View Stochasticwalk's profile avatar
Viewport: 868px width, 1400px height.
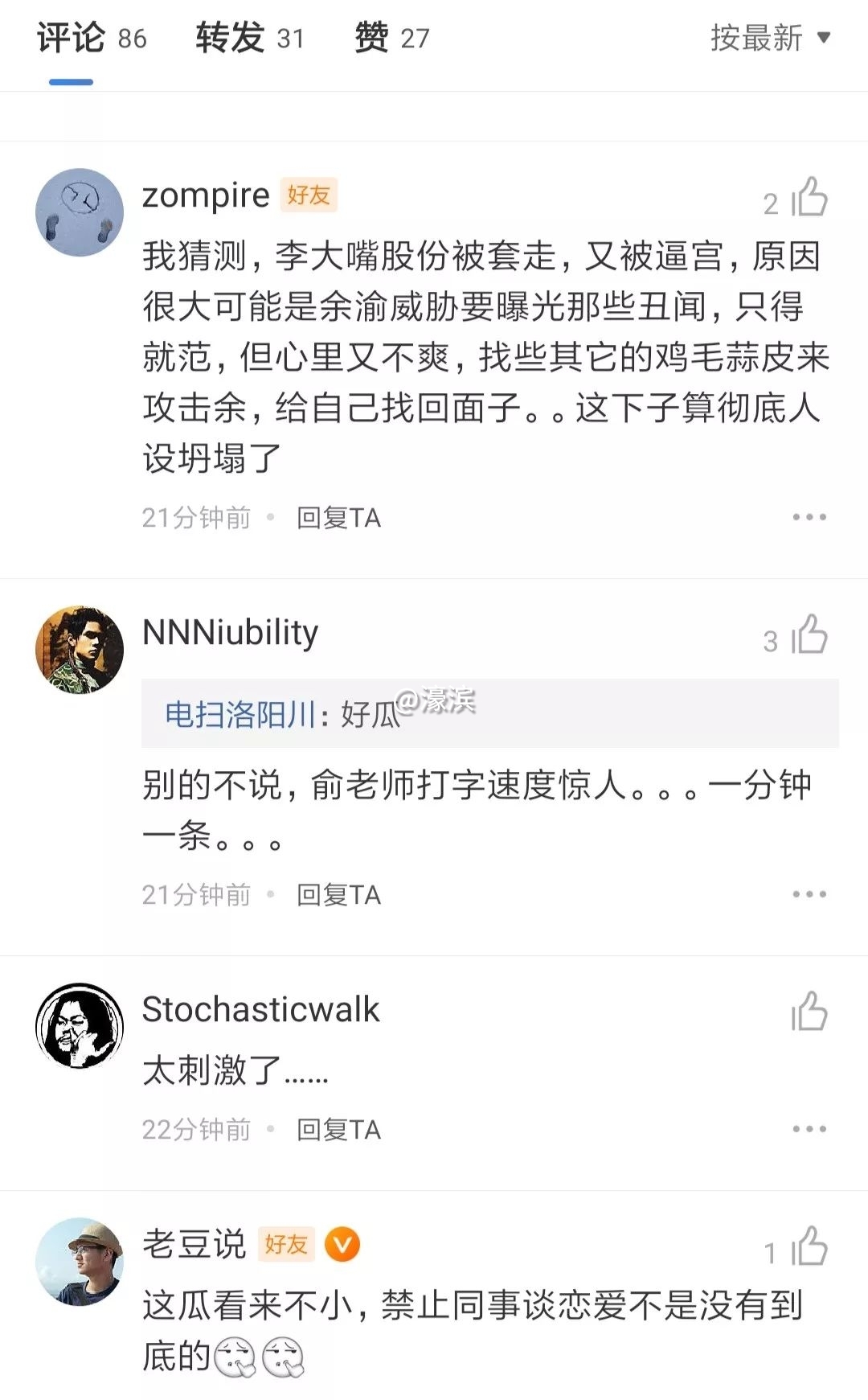click(80, 1025)
